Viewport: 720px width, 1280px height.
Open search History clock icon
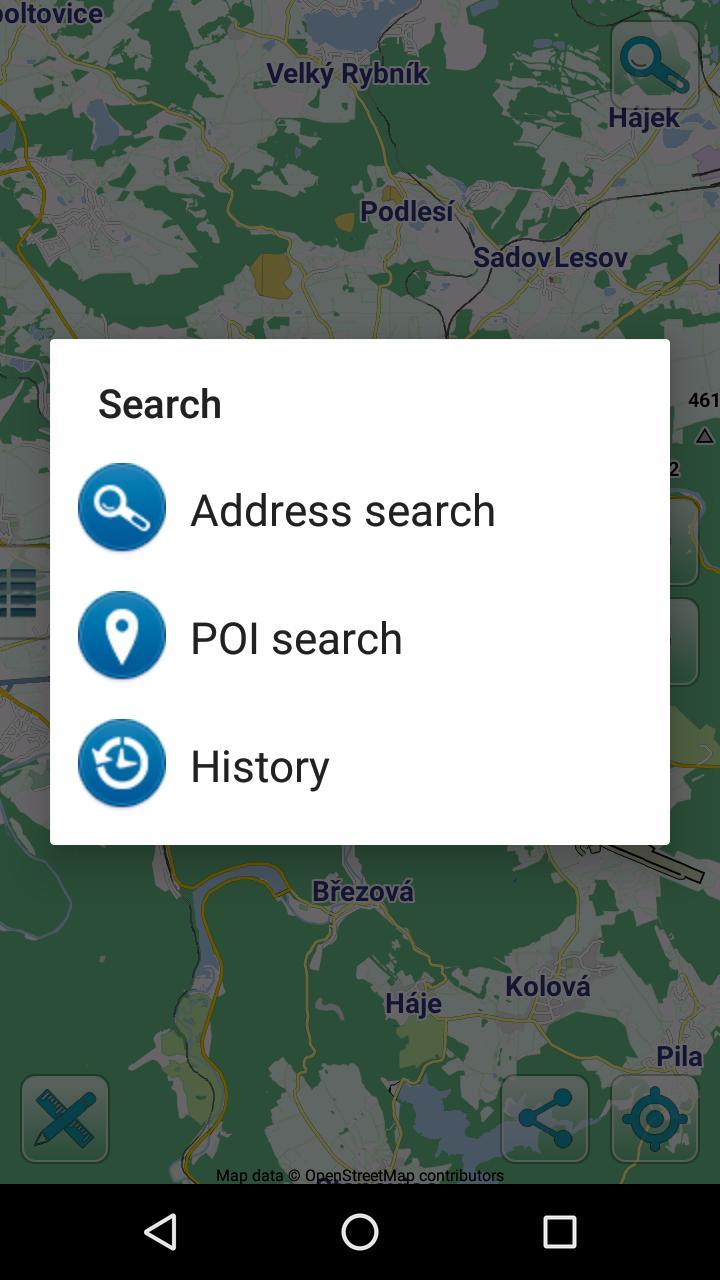[x=122, y=762]
